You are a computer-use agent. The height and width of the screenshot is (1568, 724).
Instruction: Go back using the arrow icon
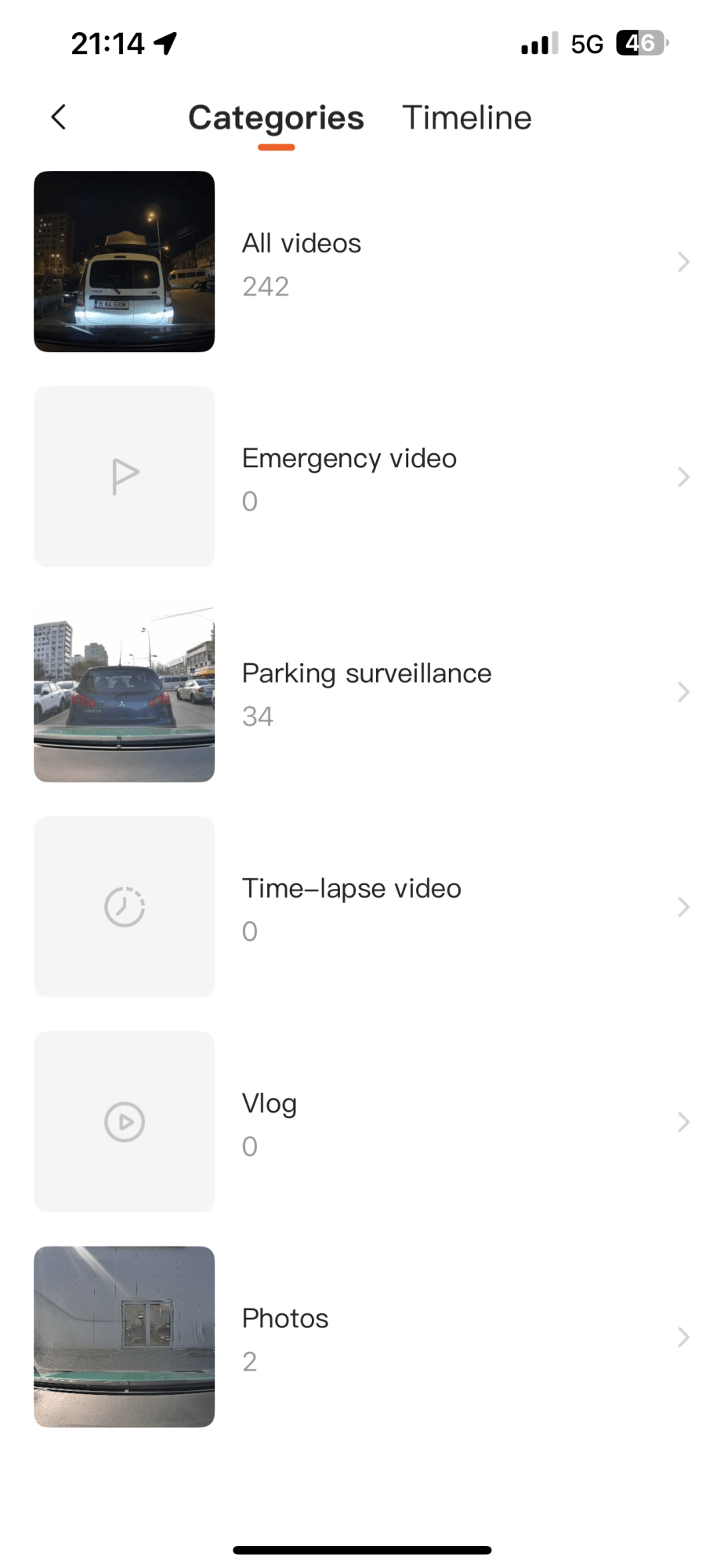tap(59, 118)
